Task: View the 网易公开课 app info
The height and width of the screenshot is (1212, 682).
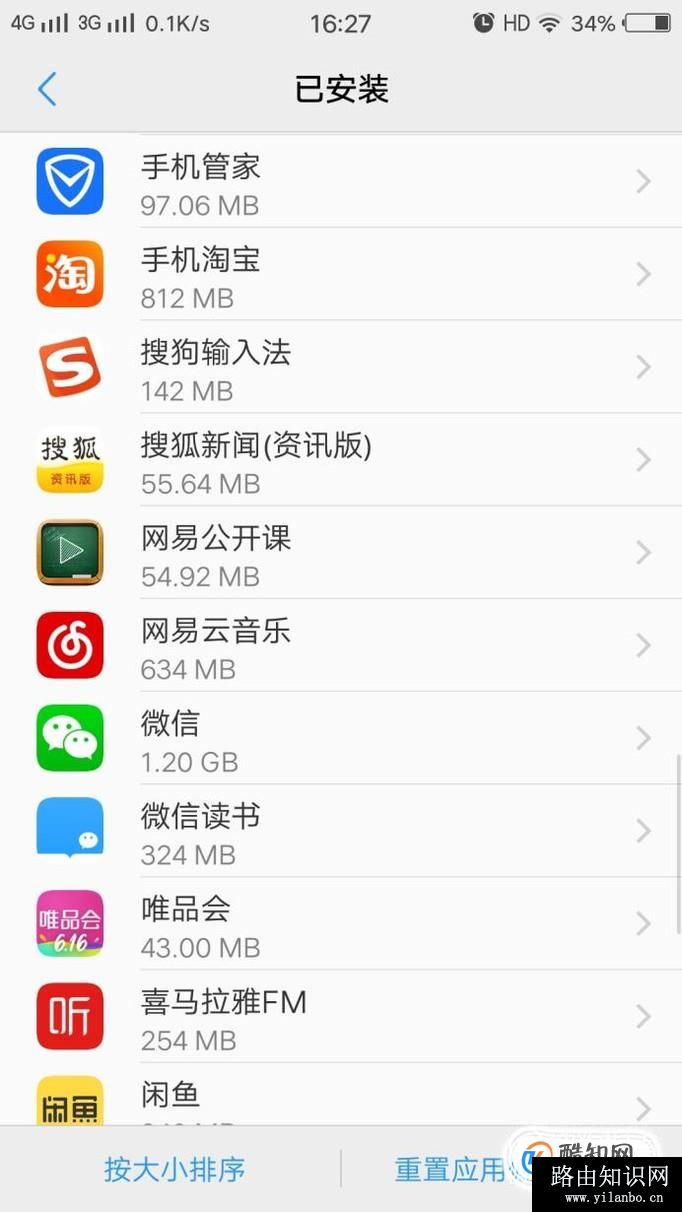Action: [341, 553]
